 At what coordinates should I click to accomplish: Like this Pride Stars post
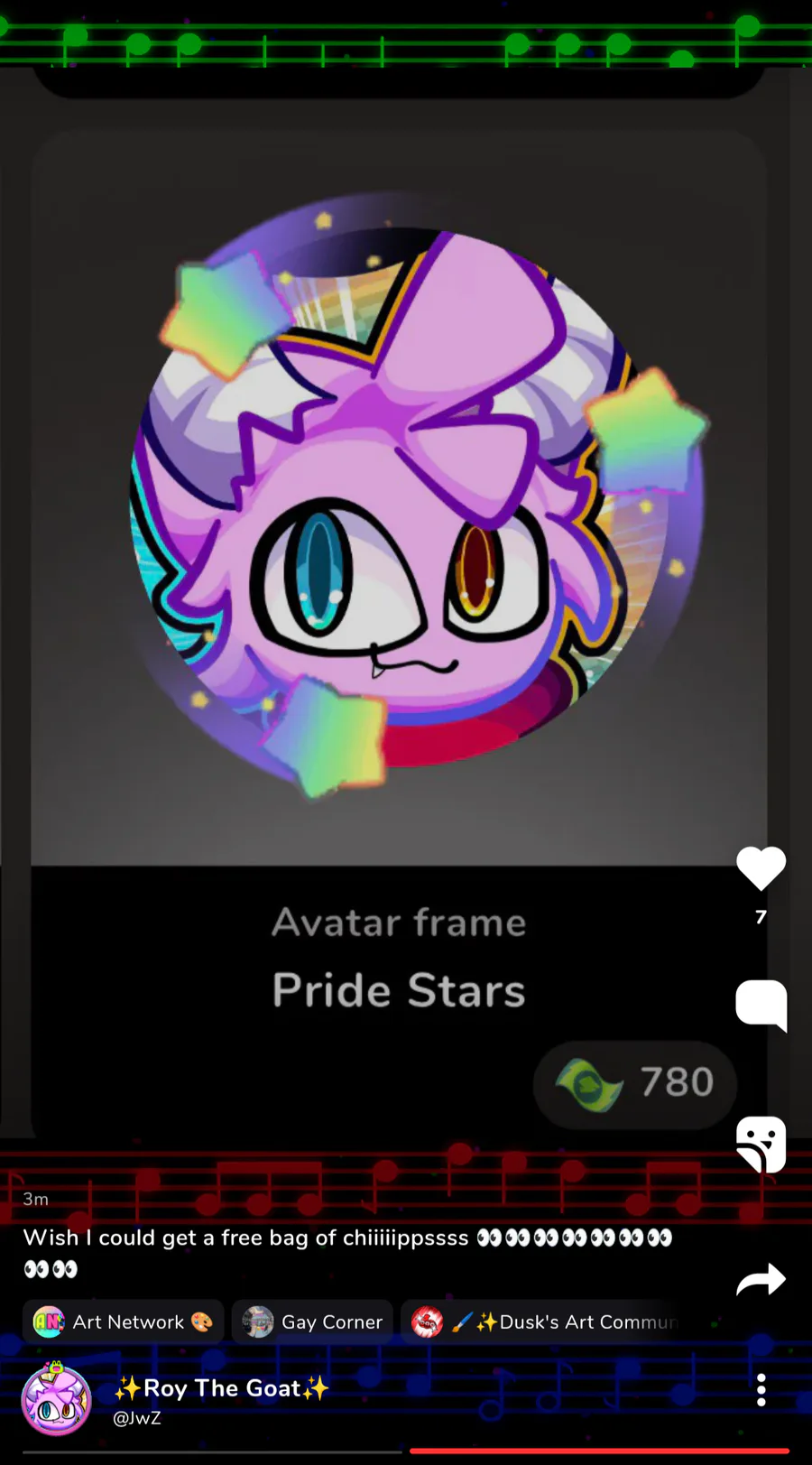click(x=761, y=868)
